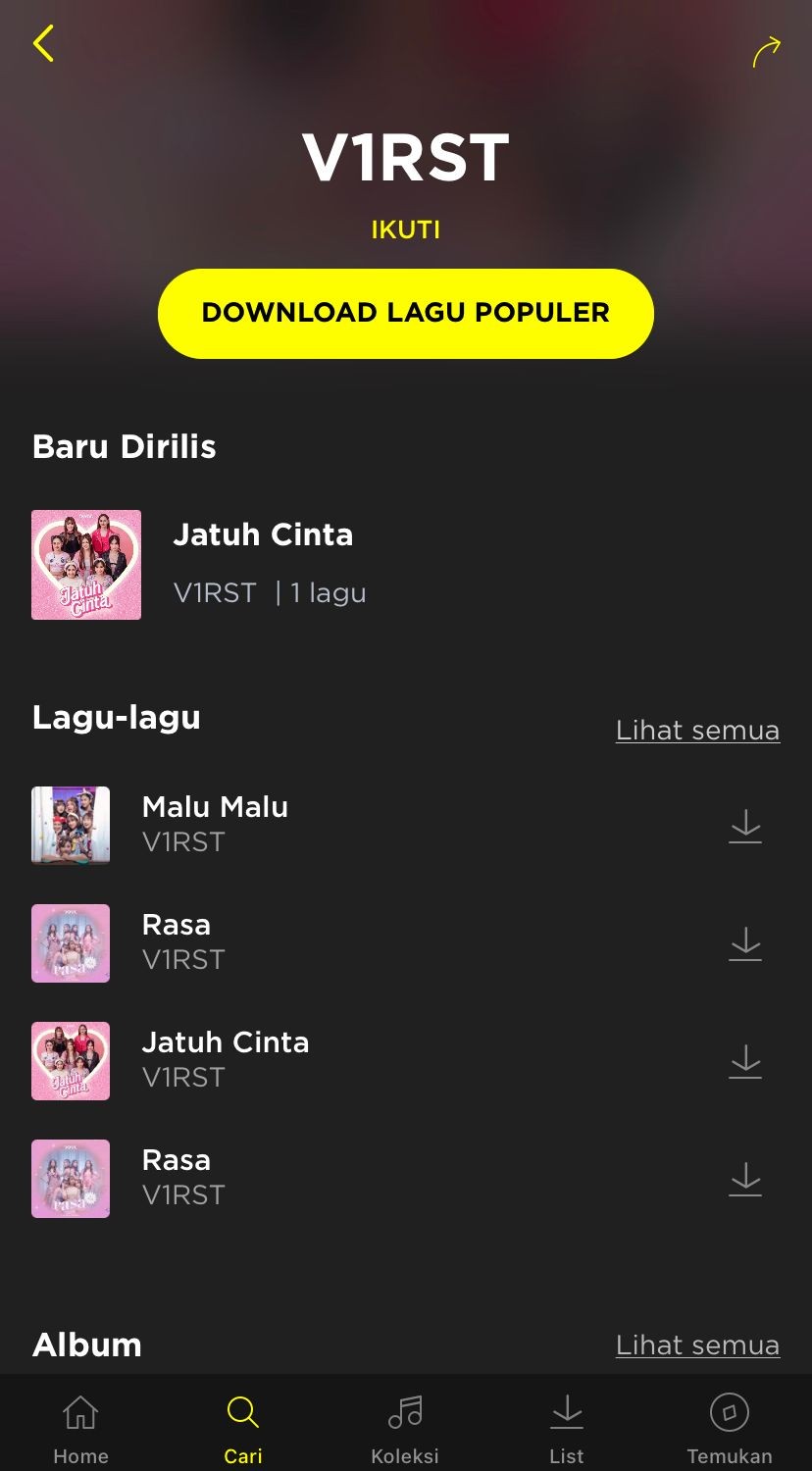This screenshot has height=1471, width=812.
Task: Follow V1RST via IKUTI
Action: [405, 229]
